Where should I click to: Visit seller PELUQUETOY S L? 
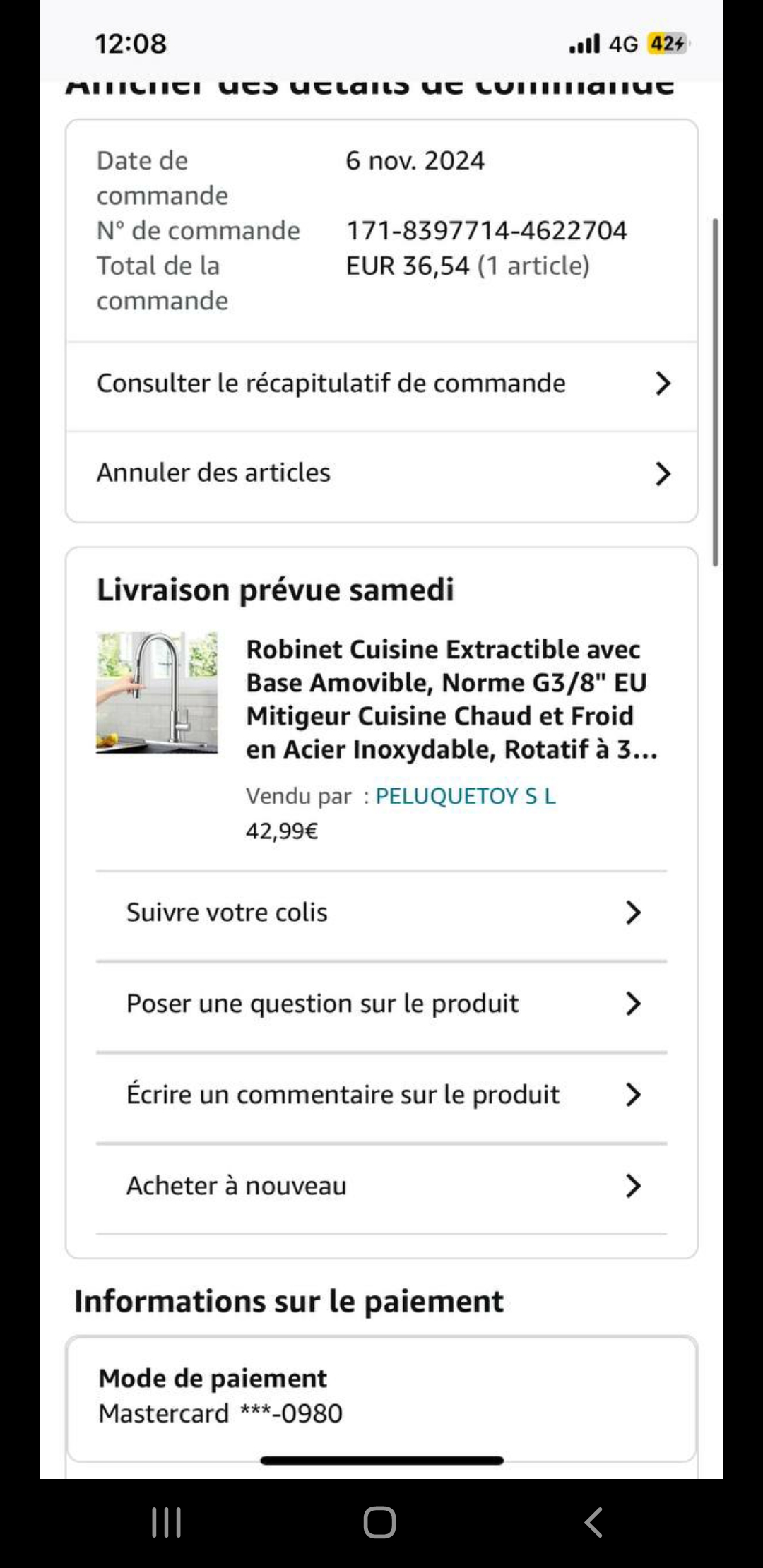coord(465,796)
